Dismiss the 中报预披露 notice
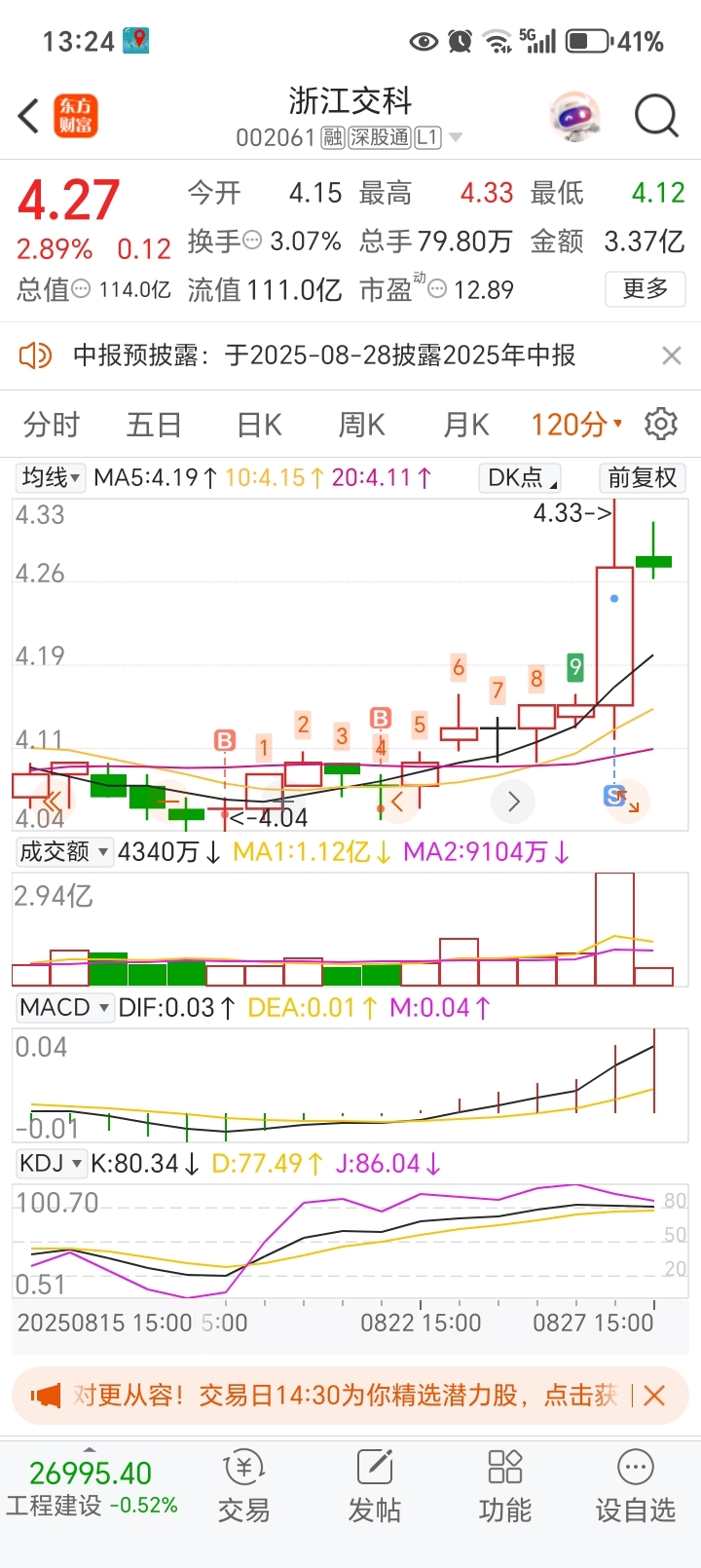 click(x=671, y=355)
